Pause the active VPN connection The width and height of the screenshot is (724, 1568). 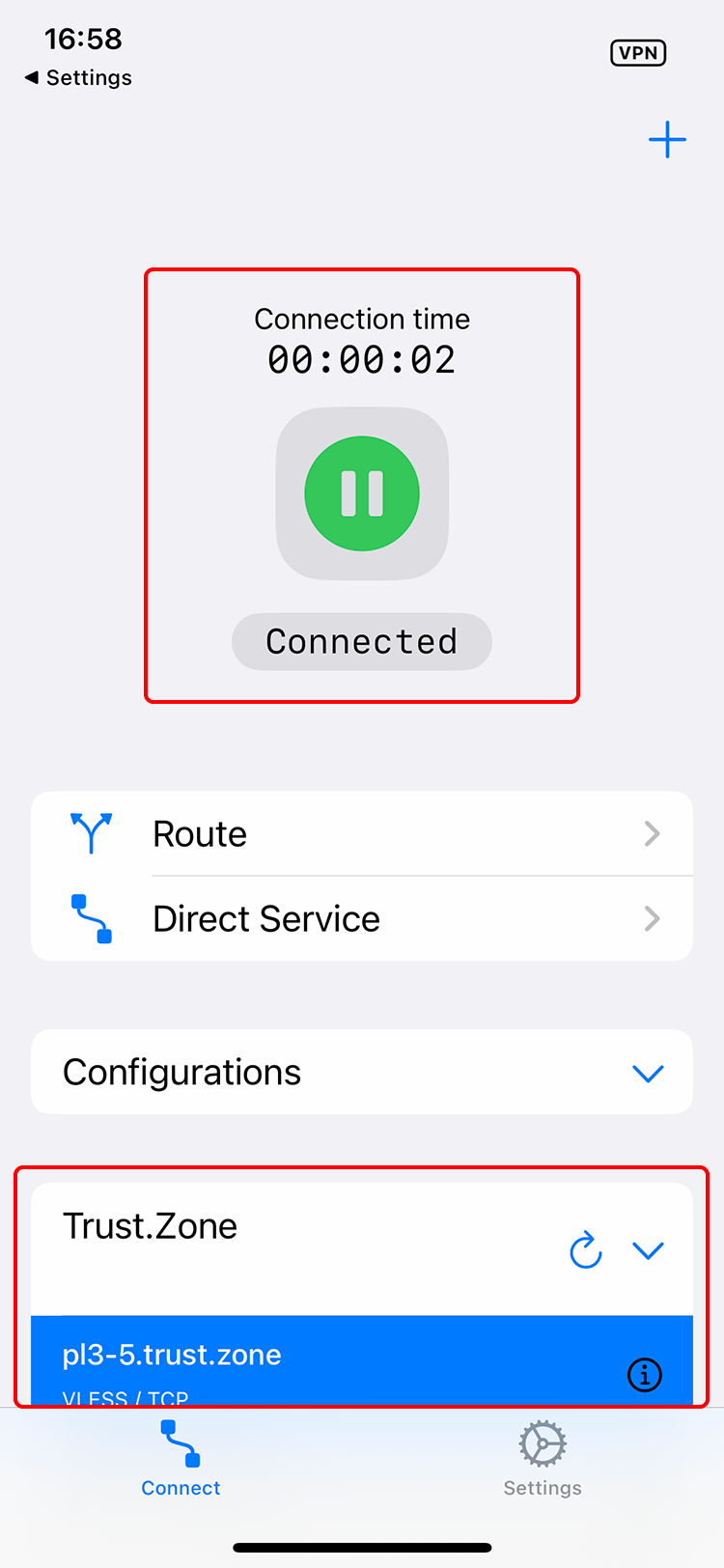[x=362, y=493]
